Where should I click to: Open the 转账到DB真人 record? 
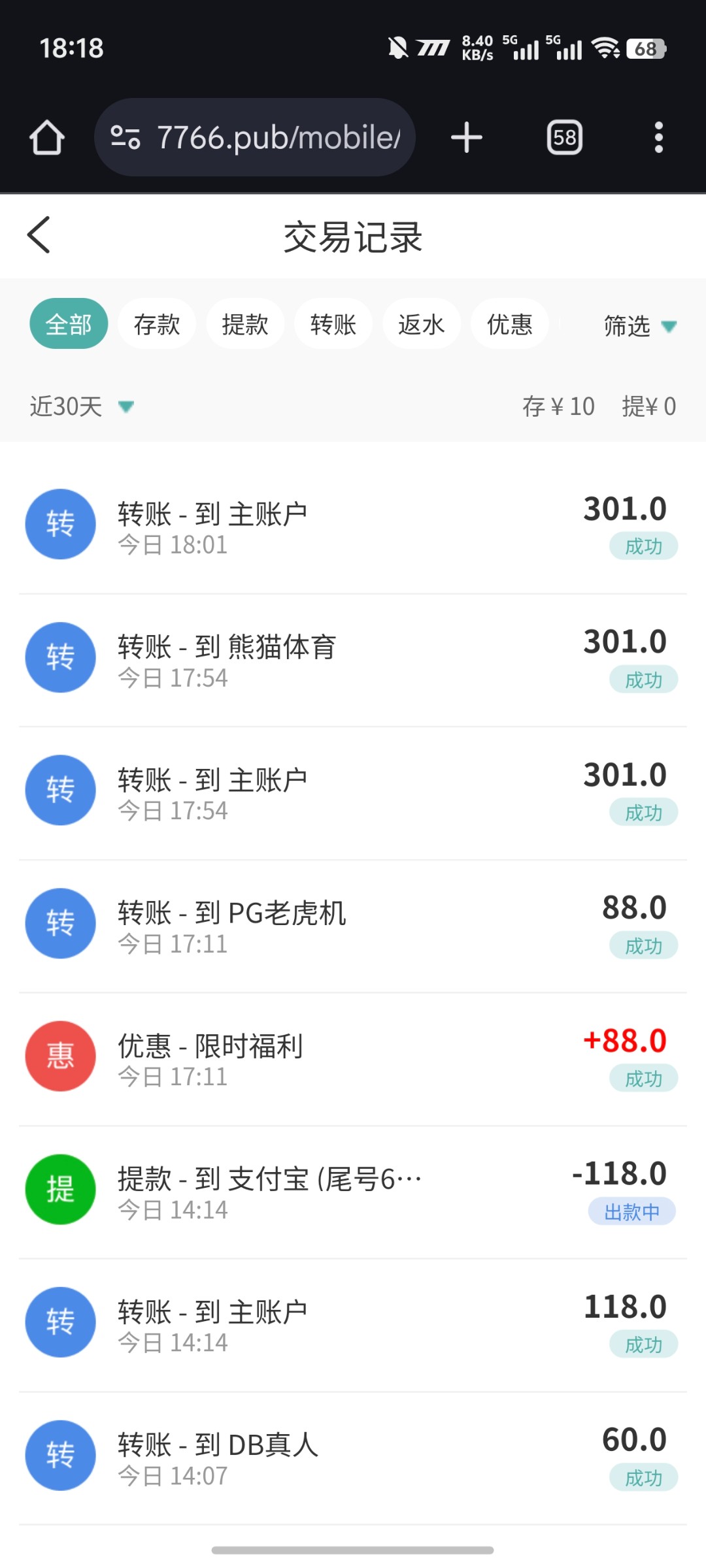pos(353,1458)
